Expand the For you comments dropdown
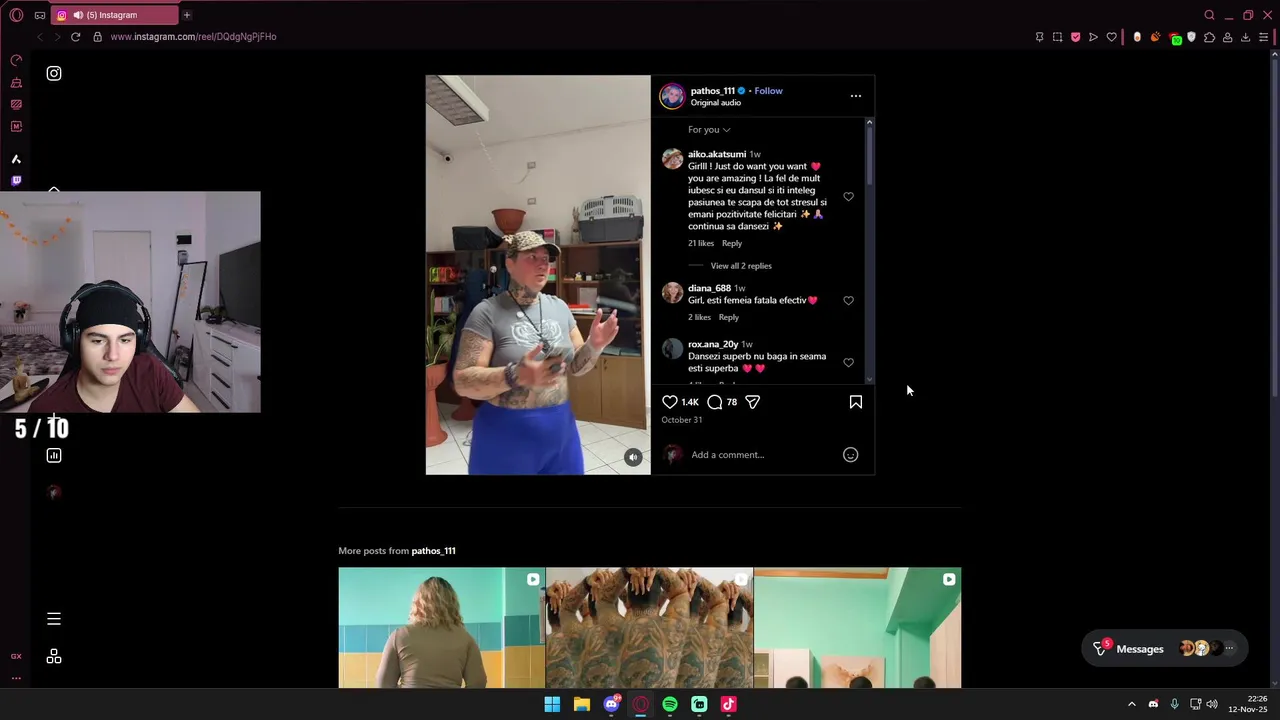 [709, 130]
